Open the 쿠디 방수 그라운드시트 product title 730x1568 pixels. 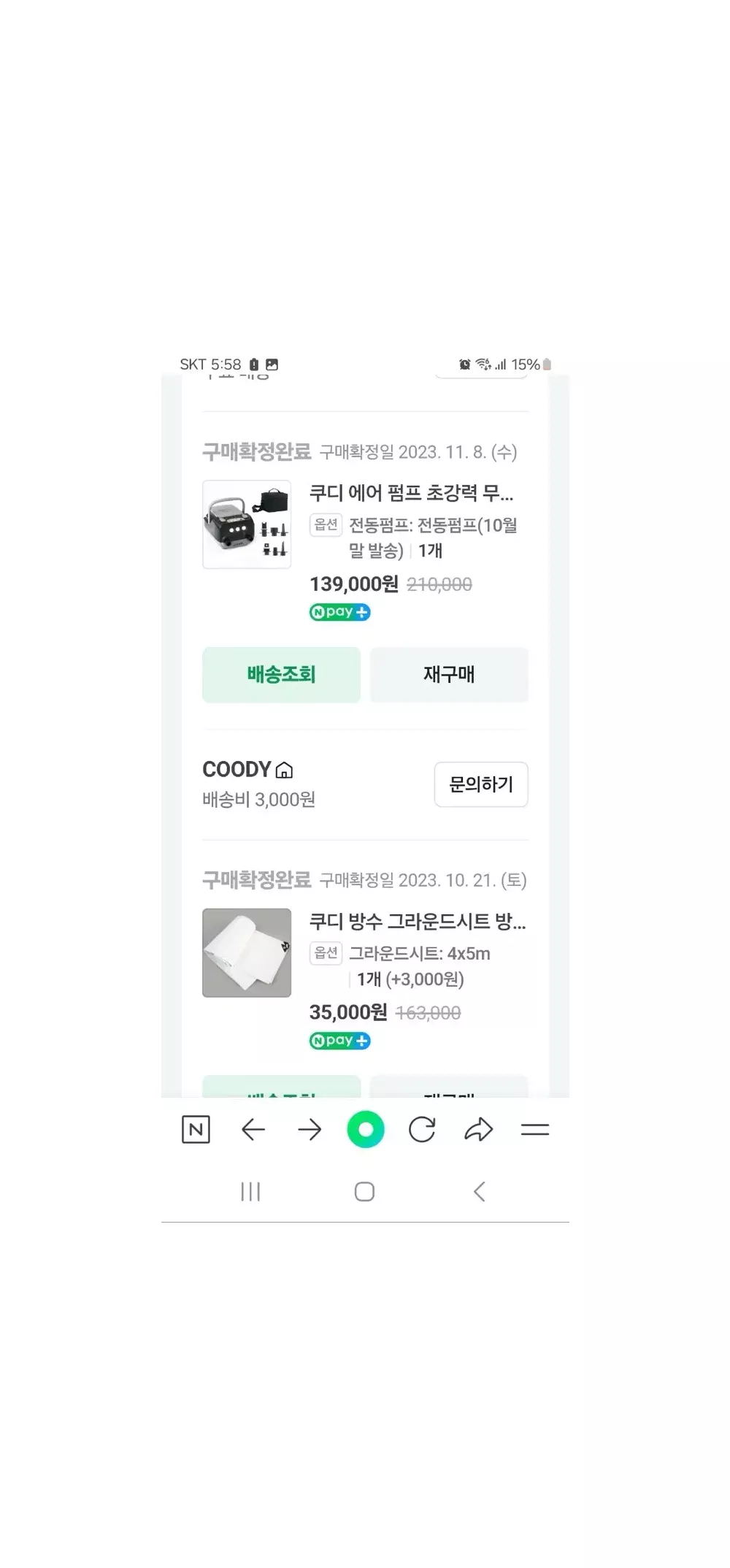tap(417, 922)
